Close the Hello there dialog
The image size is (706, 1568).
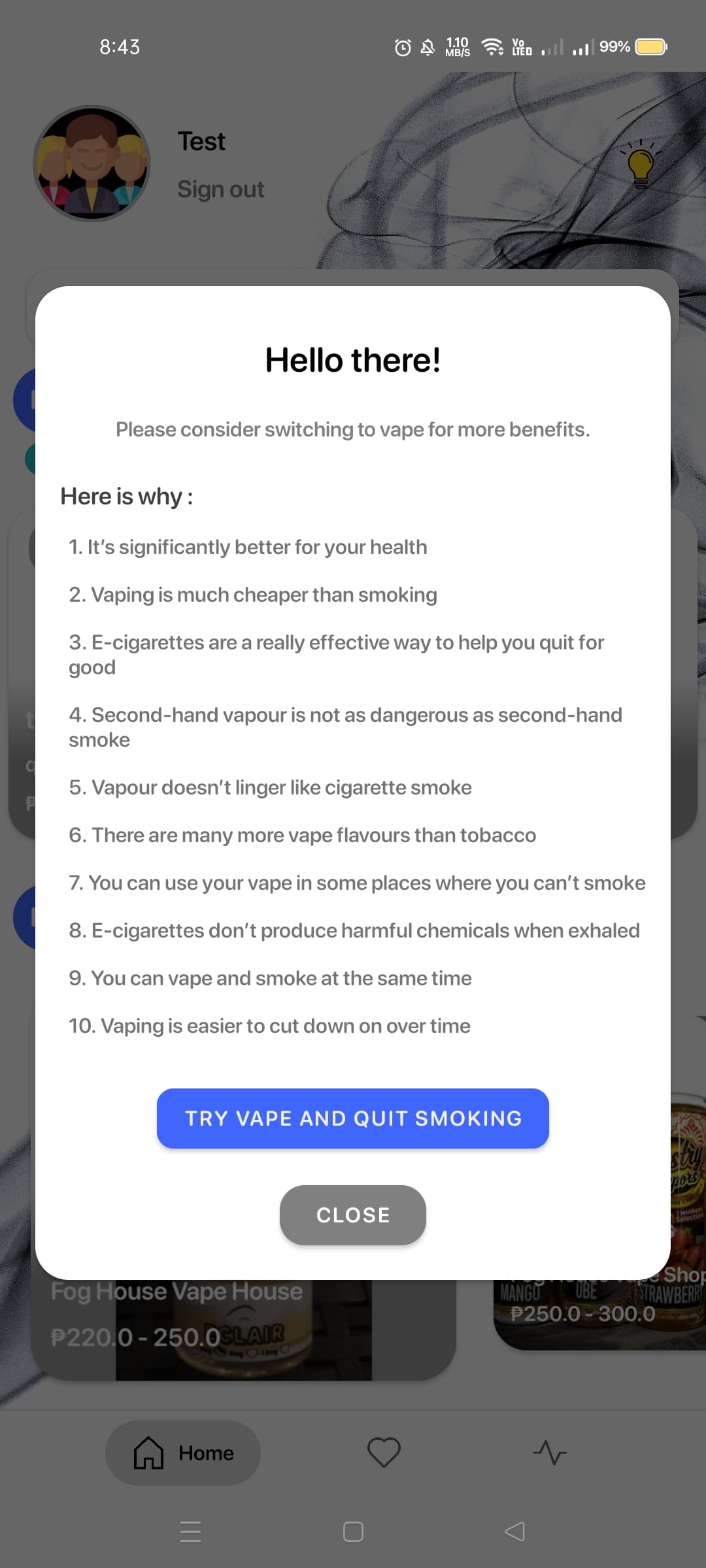pos(353,1215)
